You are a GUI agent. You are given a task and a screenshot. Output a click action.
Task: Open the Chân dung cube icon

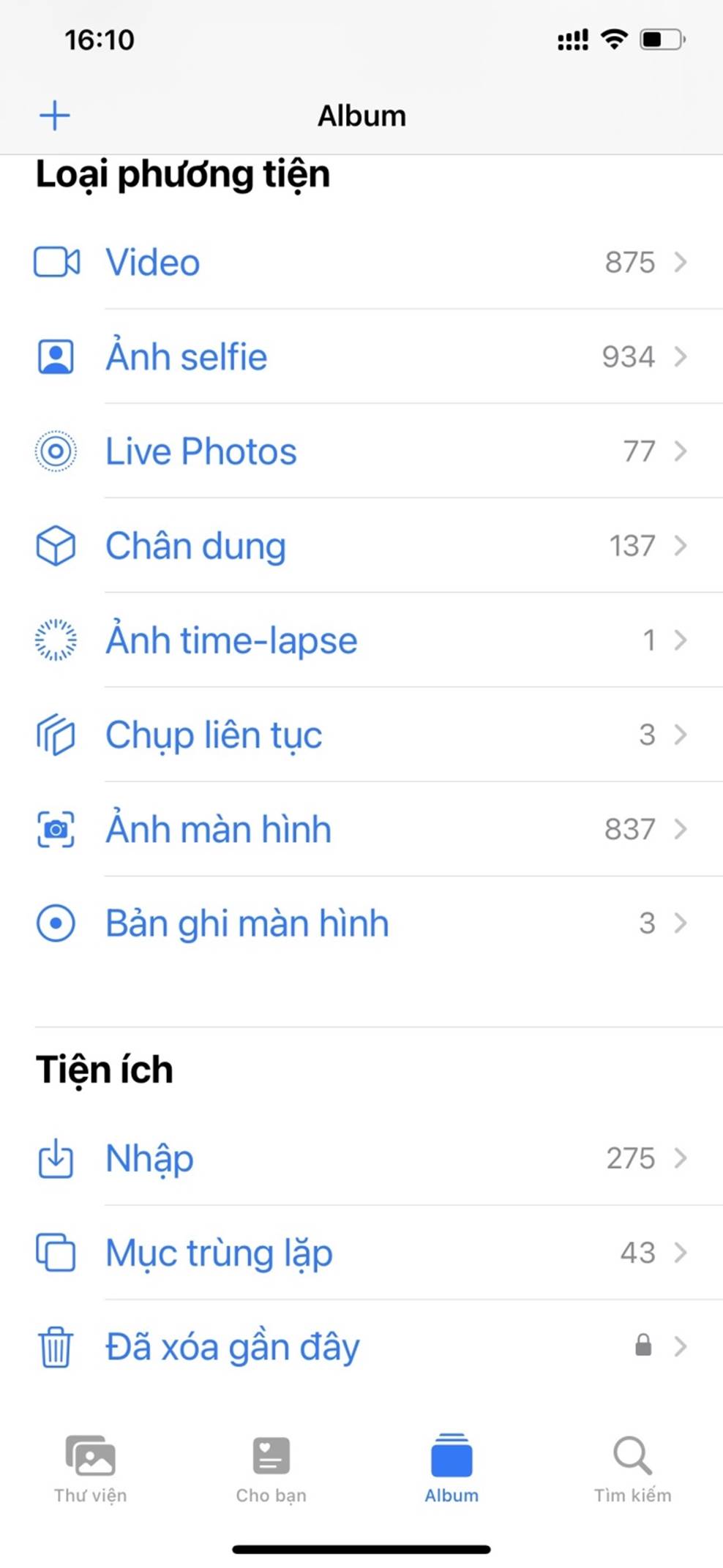pyautogui.click(x=56, y=546)
